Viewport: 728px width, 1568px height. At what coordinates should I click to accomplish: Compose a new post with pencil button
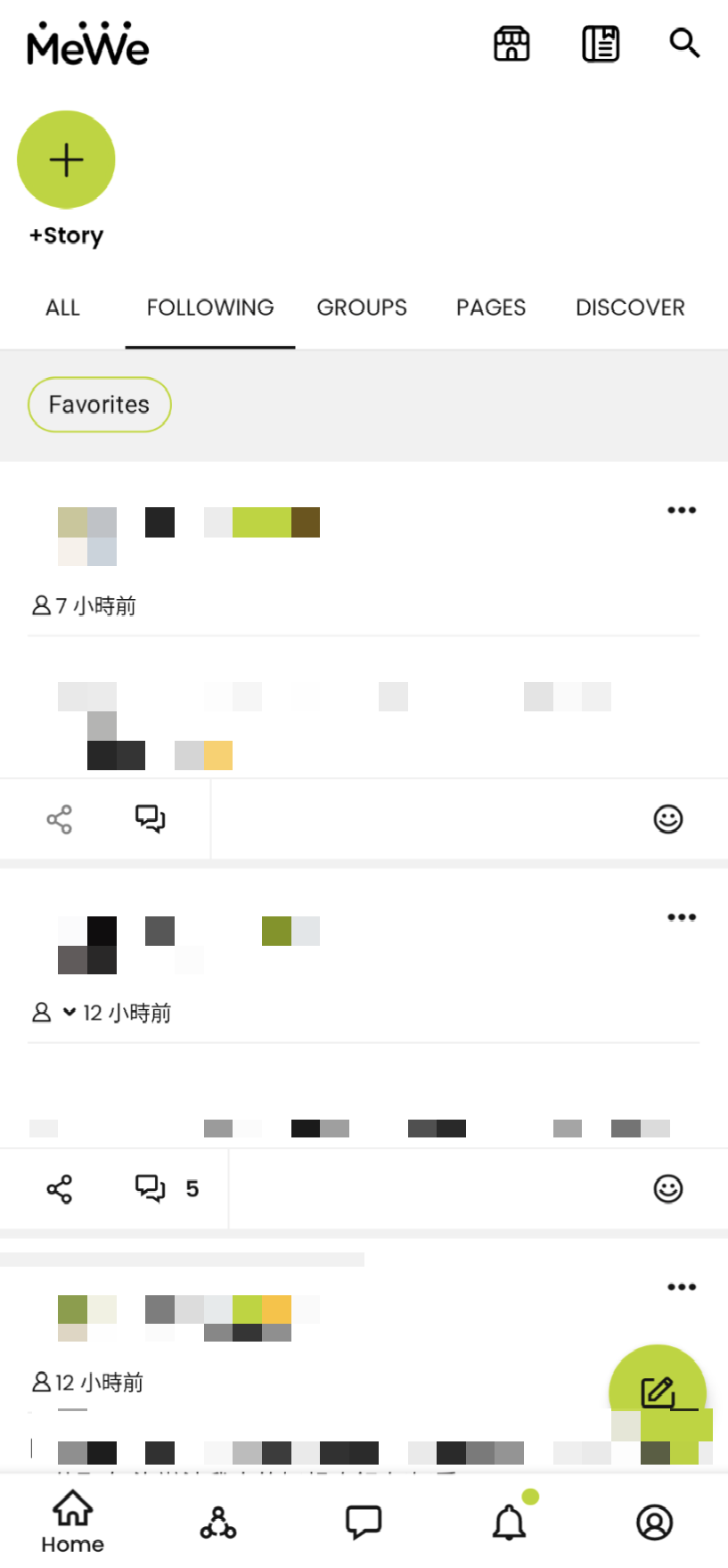click(658, 1392)
